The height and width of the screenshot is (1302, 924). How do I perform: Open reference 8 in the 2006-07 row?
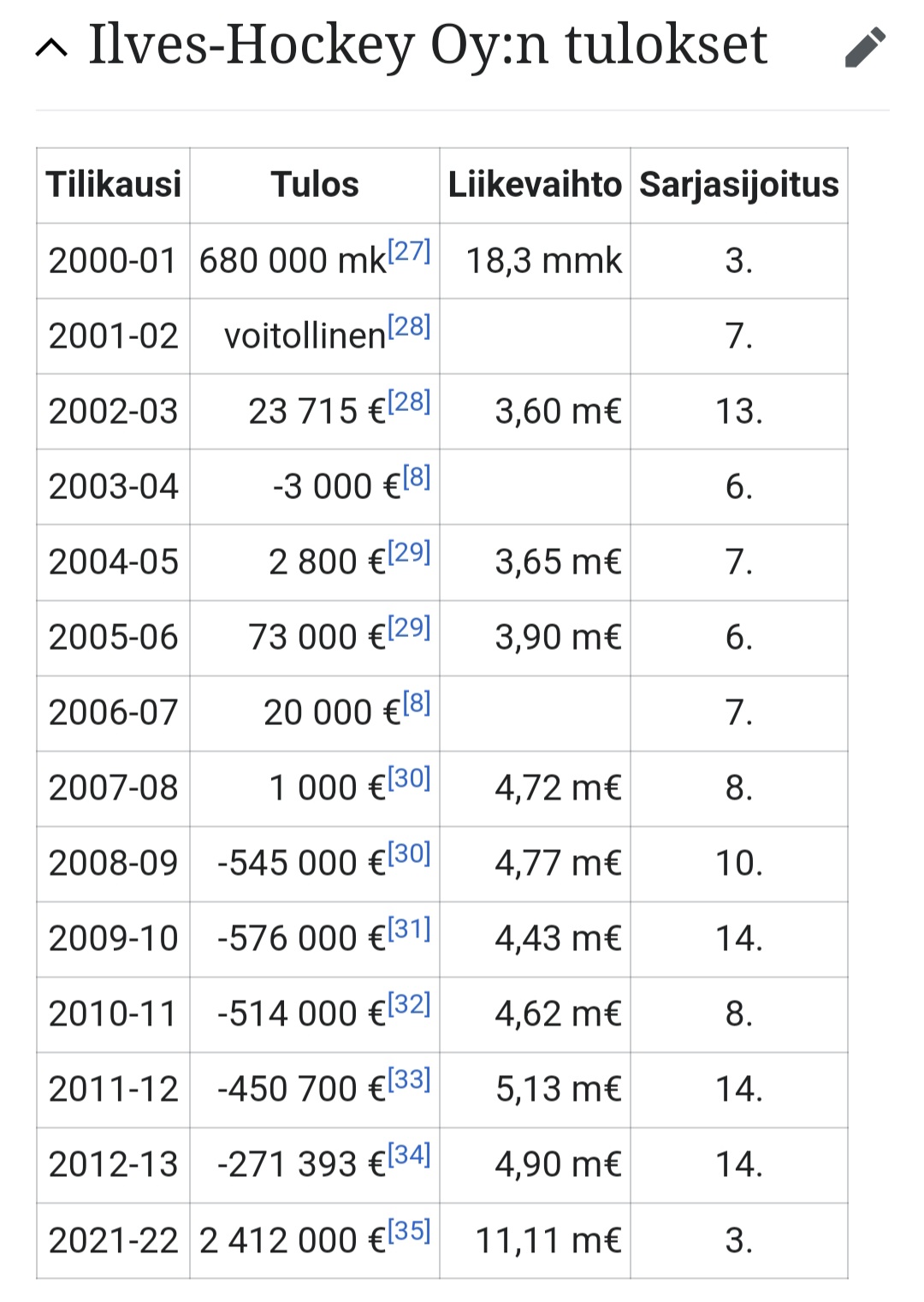tap(417, 703)
